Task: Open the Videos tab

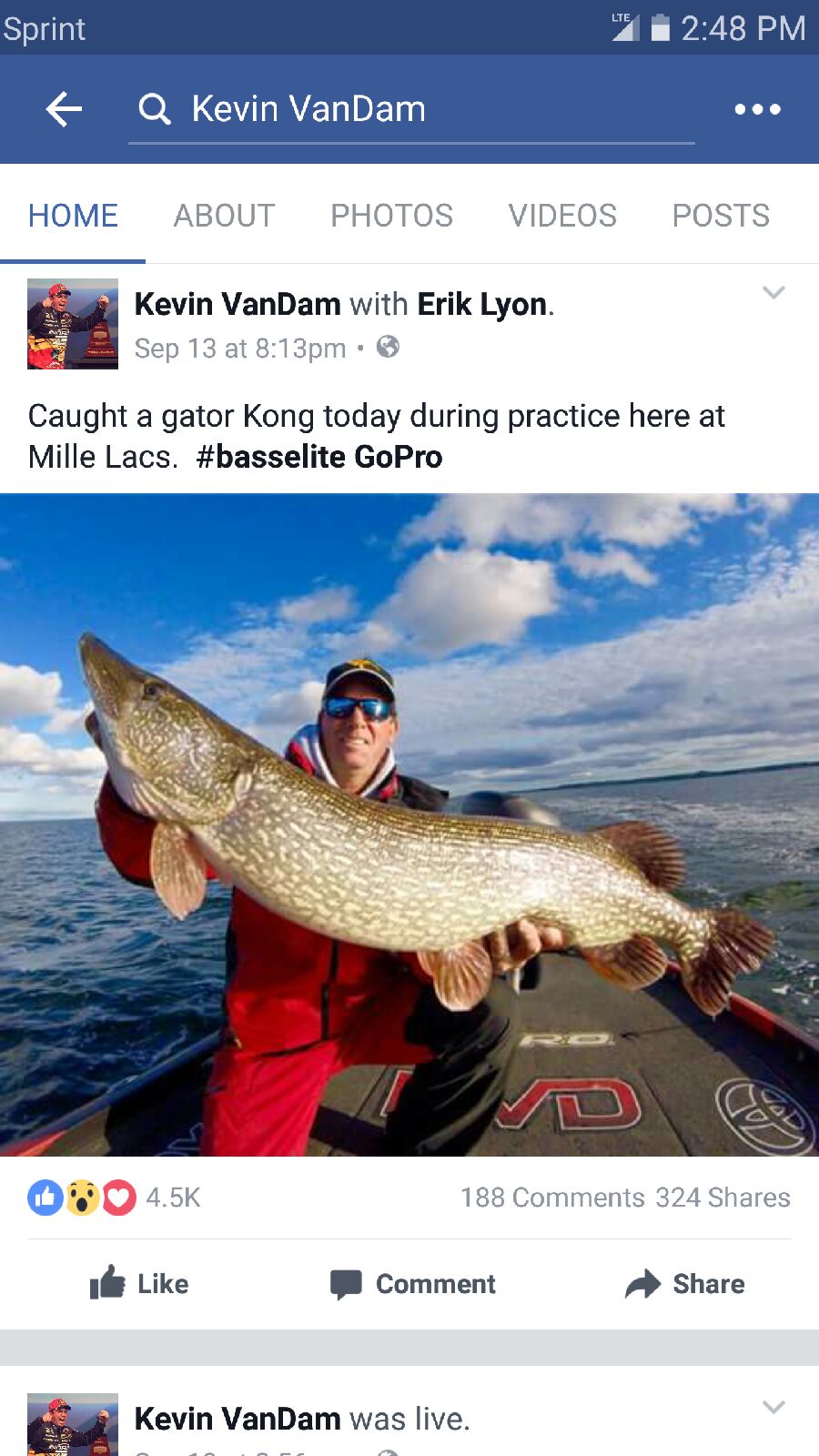Action: pos(562,216)
